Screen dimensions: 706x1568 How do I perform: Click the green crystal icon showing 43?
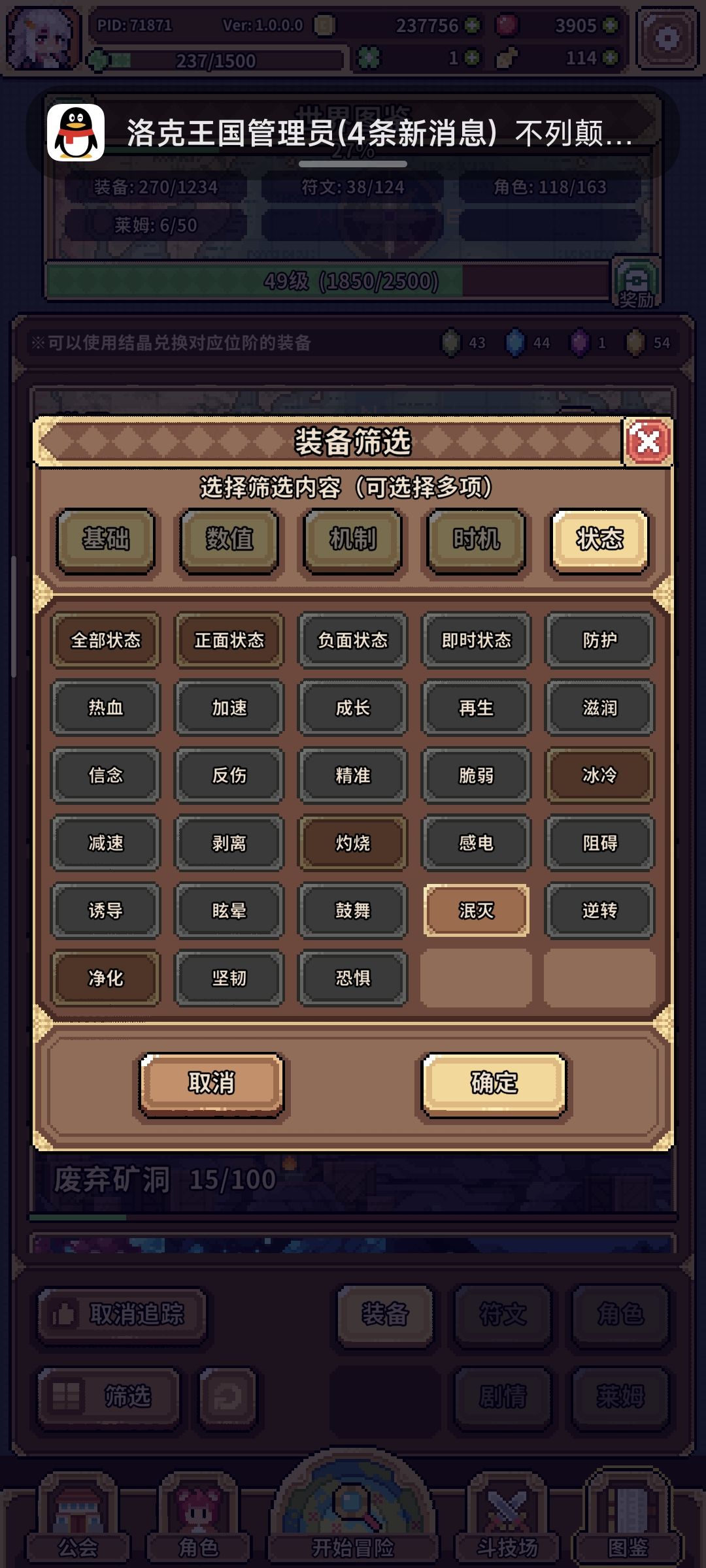(x=451, y=341)
